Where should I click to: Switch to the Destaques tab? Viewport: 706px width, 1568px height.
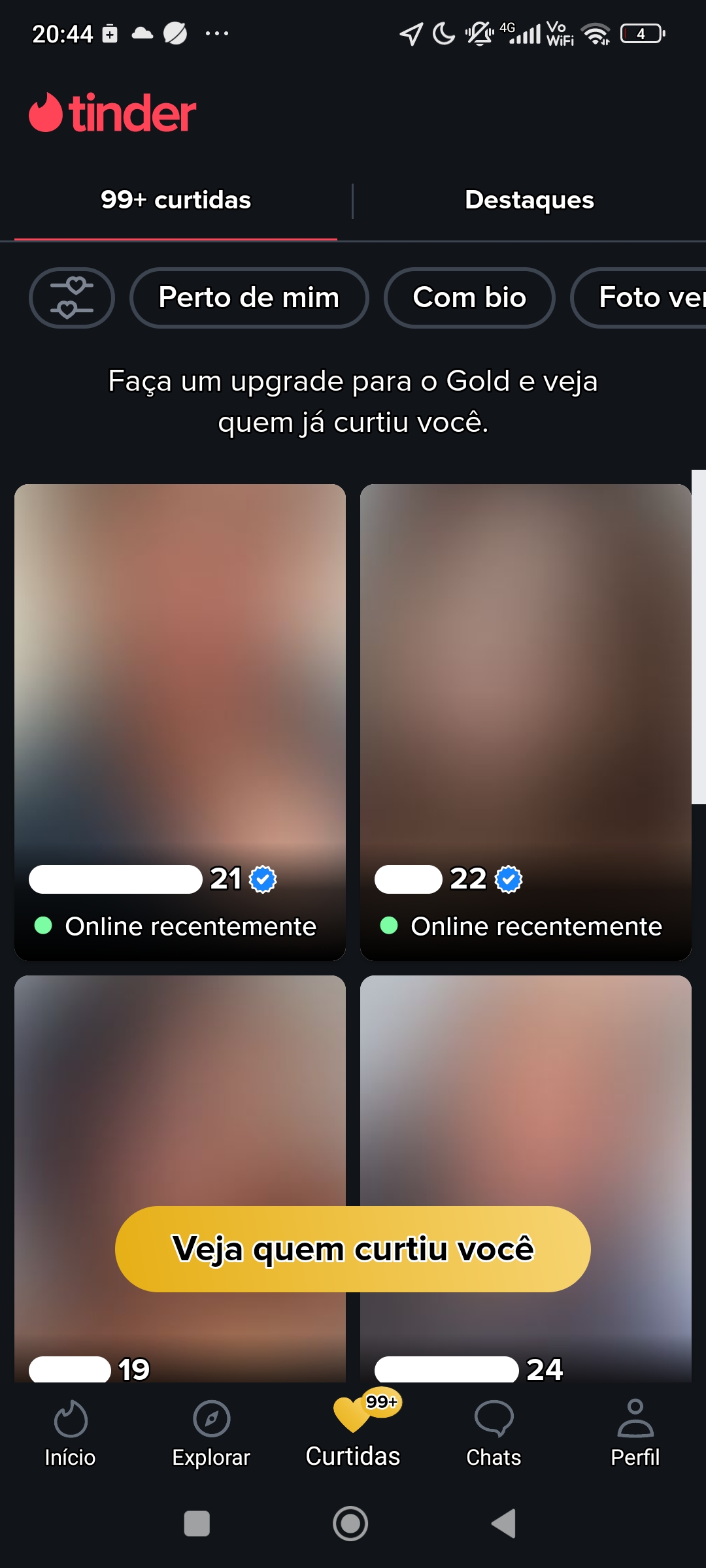tap(529, 200)
